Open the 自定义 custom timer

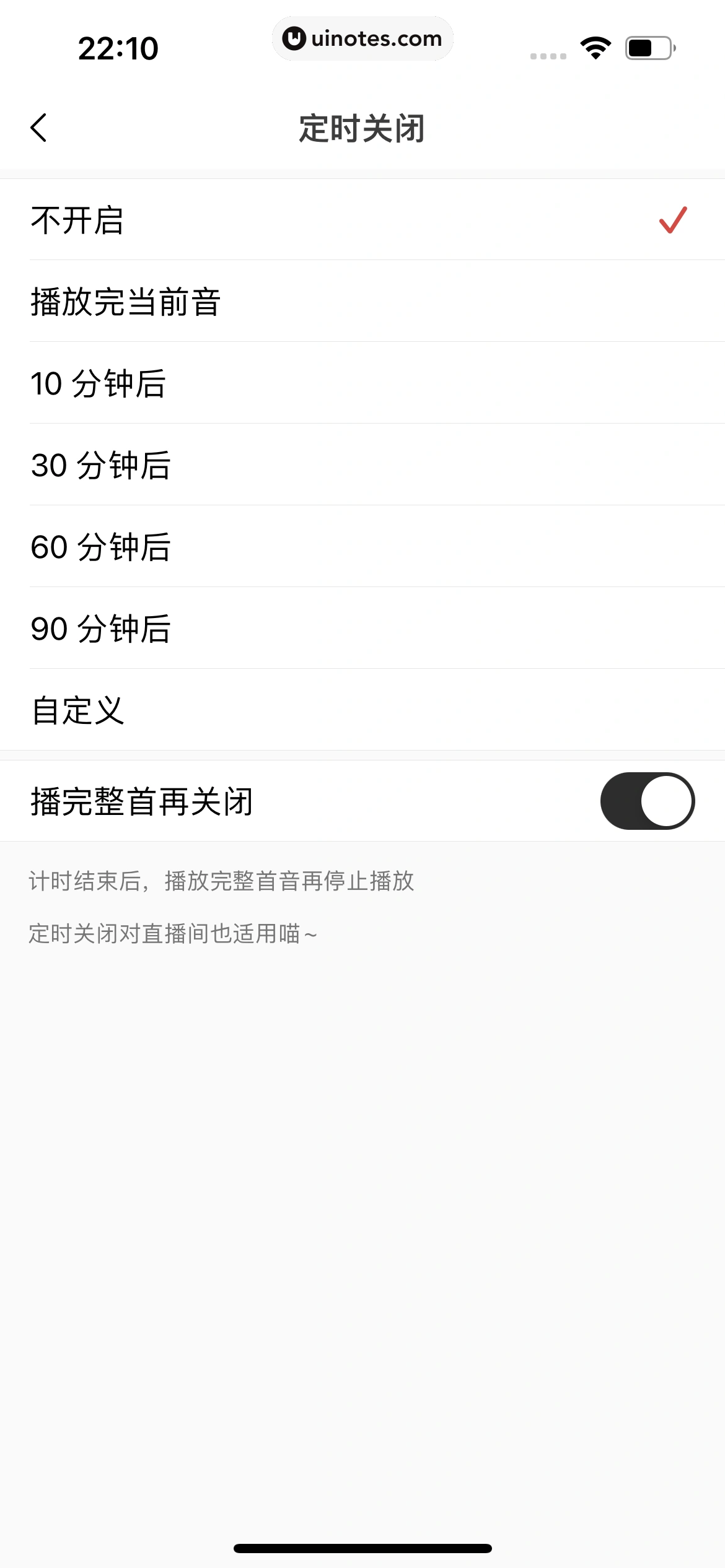pyautogui.click(x=362, y=710)
